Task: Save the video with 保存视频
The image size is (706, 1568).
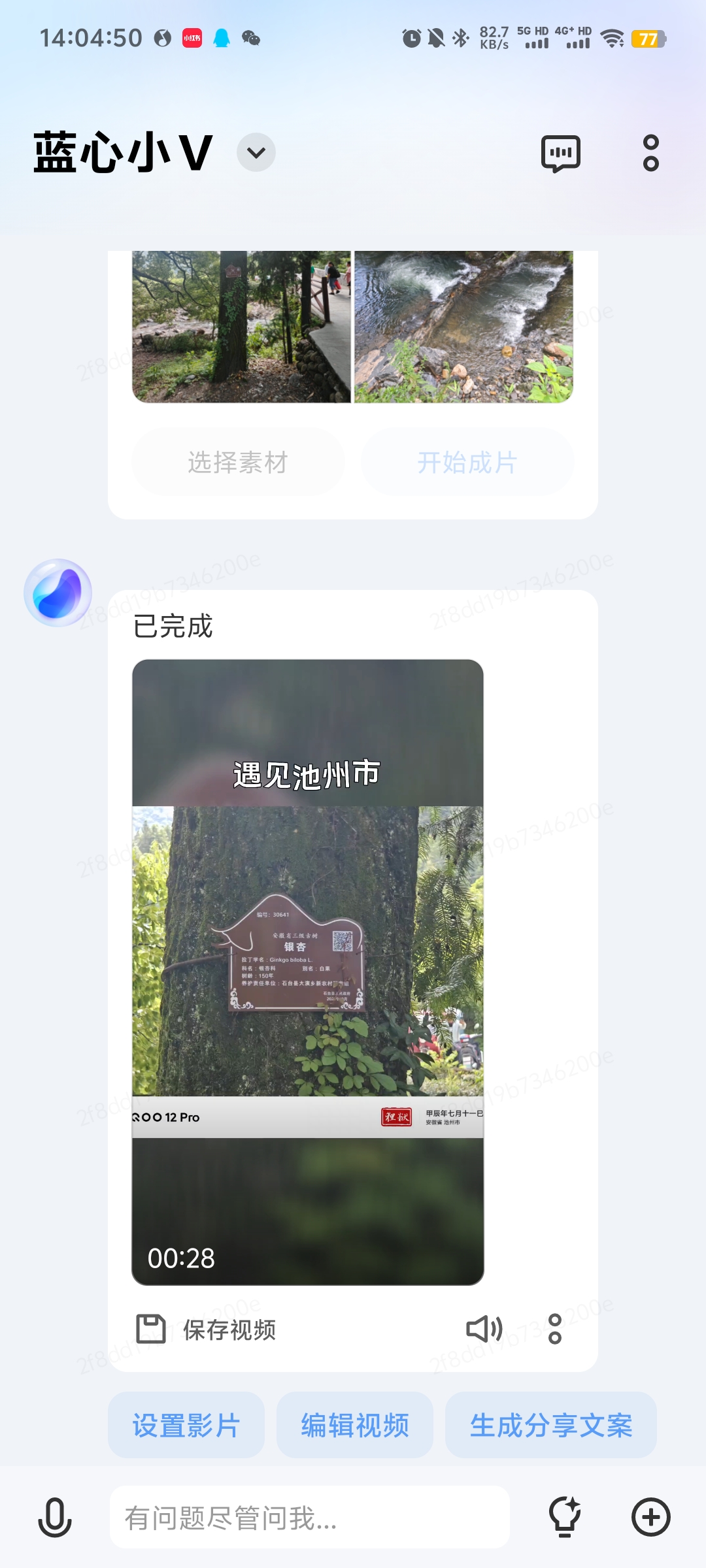Action: tap(207, 1329)
